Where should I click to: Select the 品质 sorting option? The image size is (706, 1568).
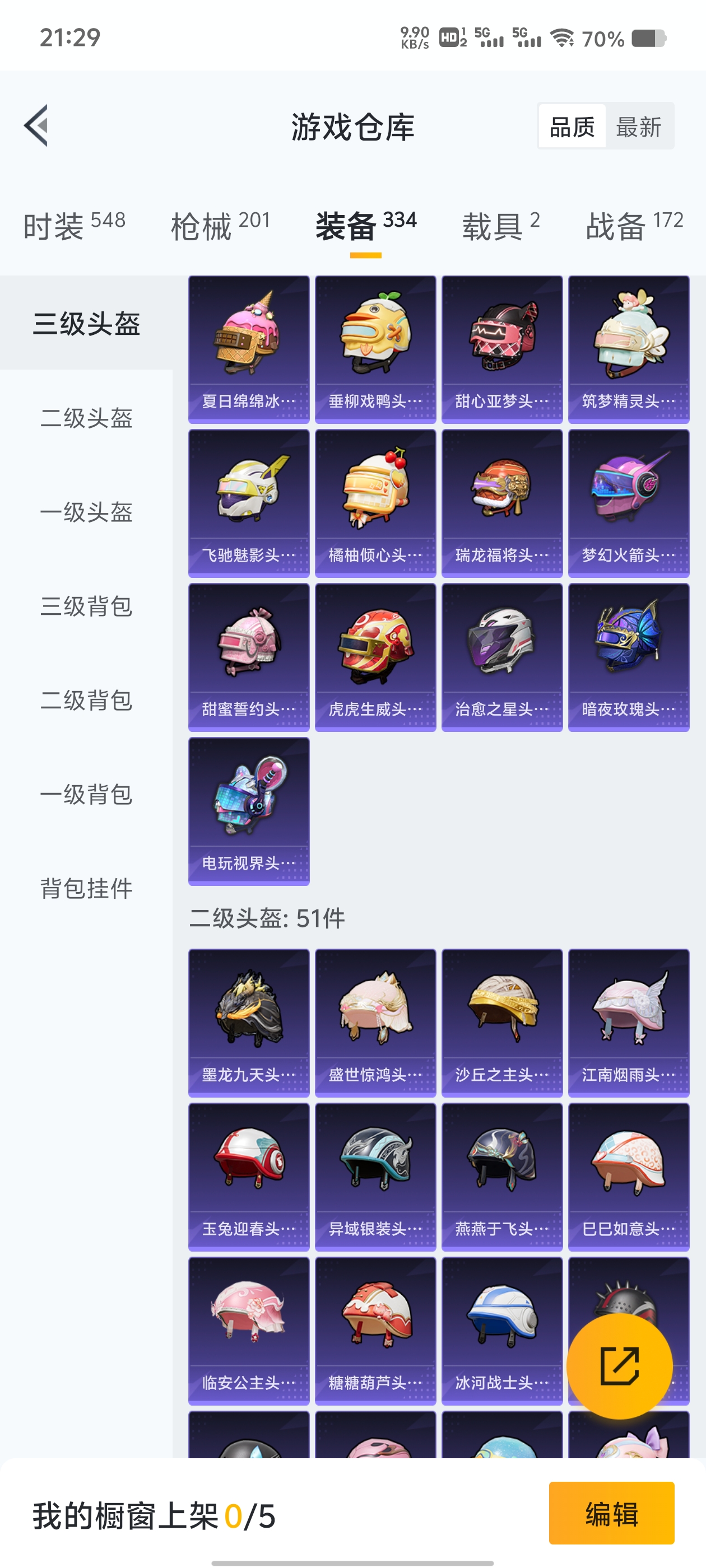pyautogui.click(x=572, y=127)
